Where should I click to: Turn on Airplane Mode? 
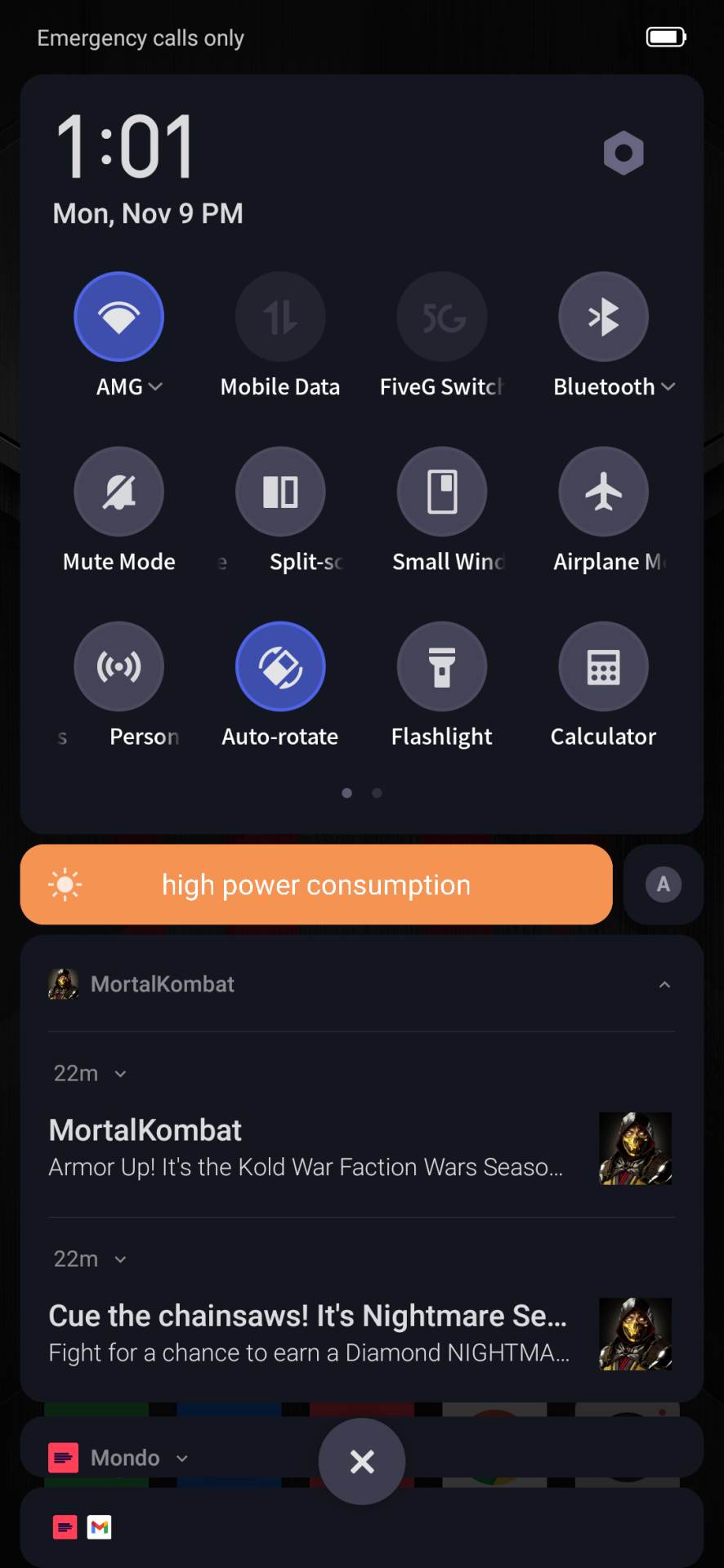[603, 492]
